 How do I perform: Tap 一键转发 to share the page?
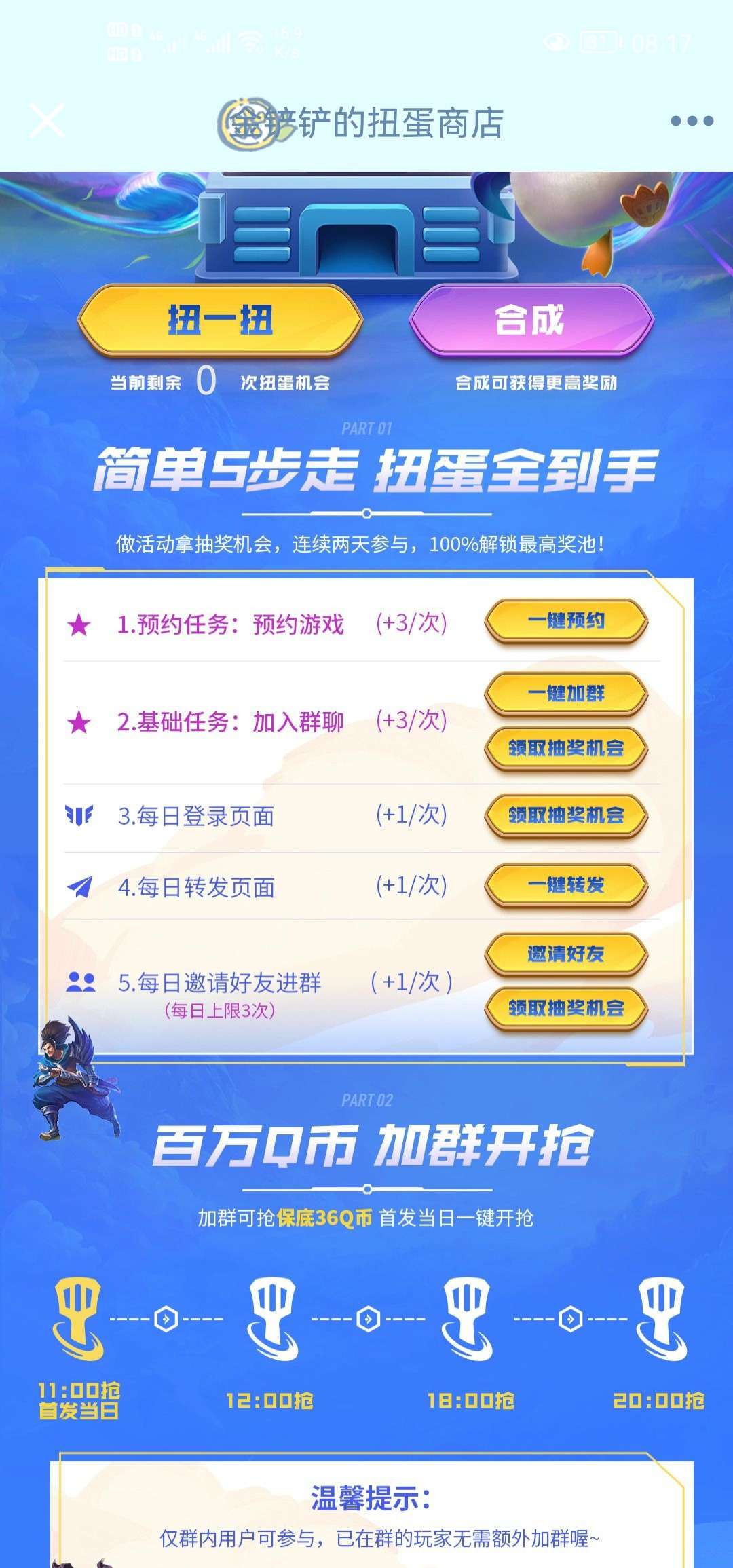click(566, 885)
